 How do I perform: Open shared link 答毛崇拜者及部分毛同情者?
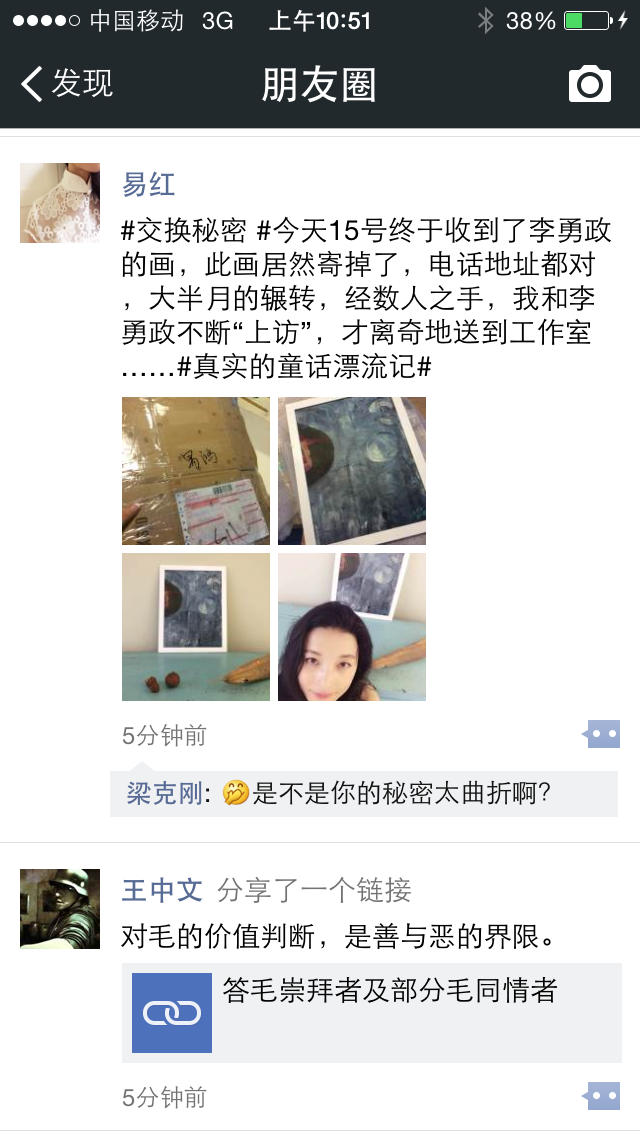click(371, 1013)
